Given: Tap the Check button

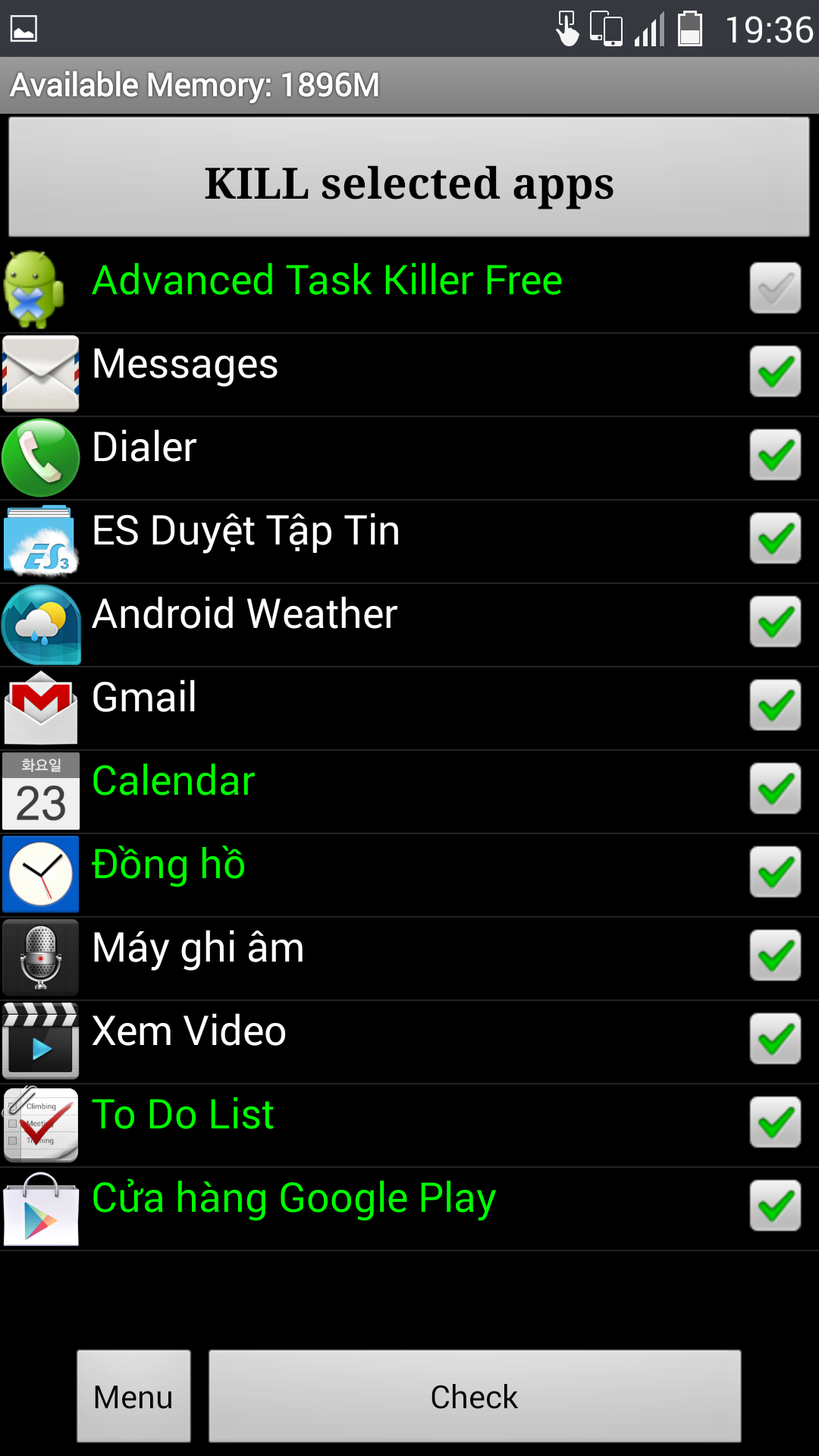Looking at the screenshot, I should 475,1395.
